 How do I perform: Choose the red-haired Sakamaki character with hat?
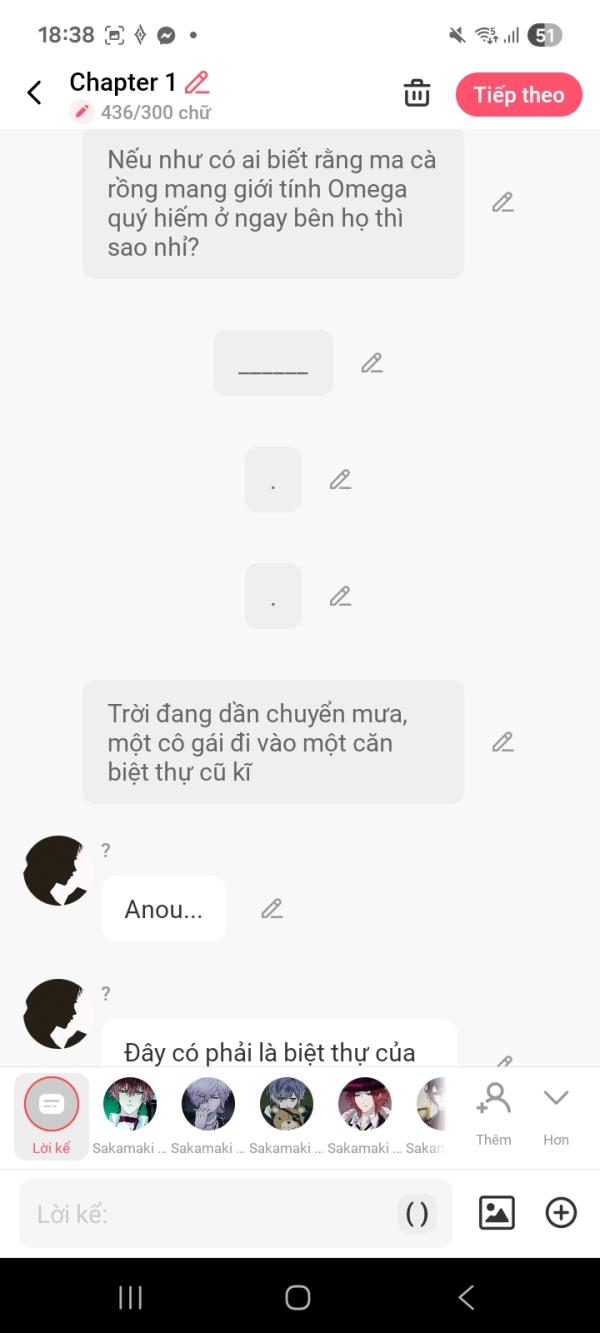click(x=364, y=1116)
